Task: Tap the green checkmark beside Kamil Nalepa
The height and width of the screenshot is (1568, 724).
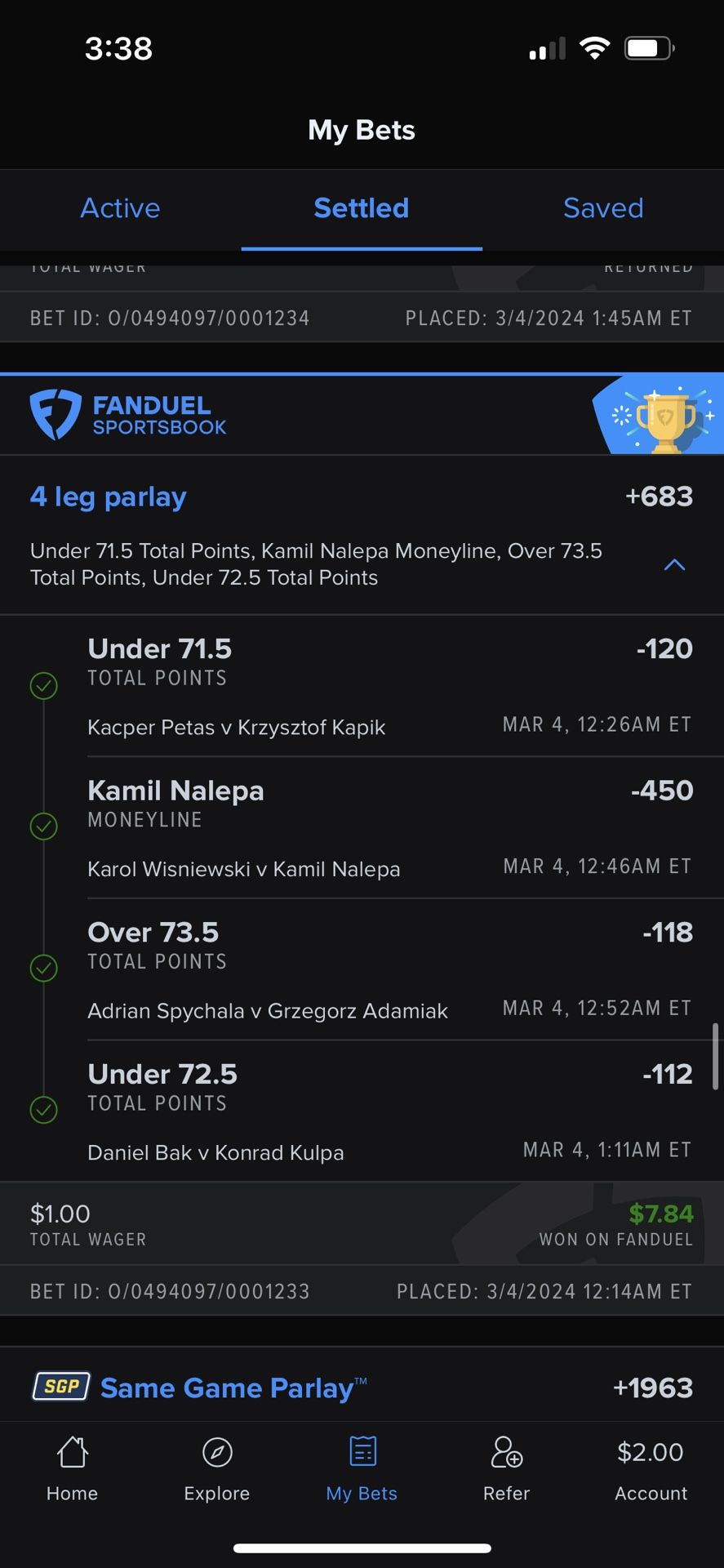Action: 44,826
